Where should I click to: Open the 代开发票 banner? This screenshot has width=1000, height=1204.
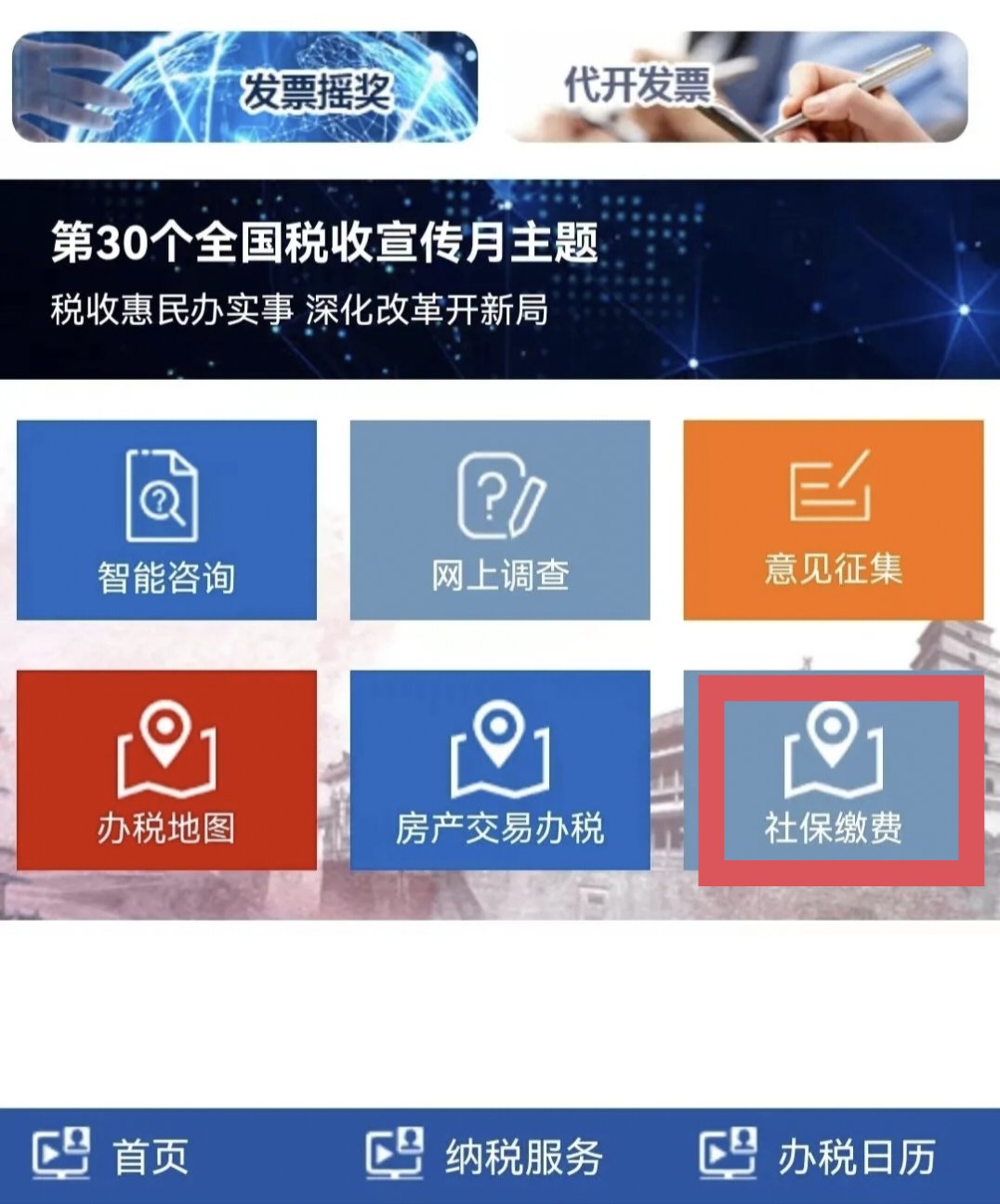click(739, 87)
